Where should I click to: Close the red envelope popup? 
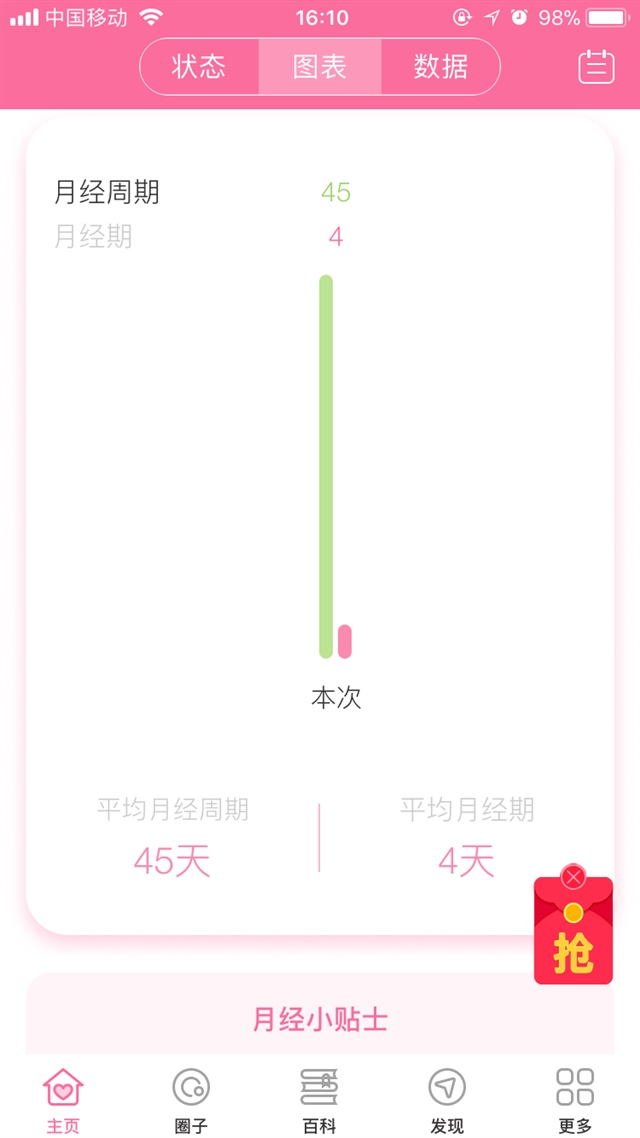[x=573, y=877]
